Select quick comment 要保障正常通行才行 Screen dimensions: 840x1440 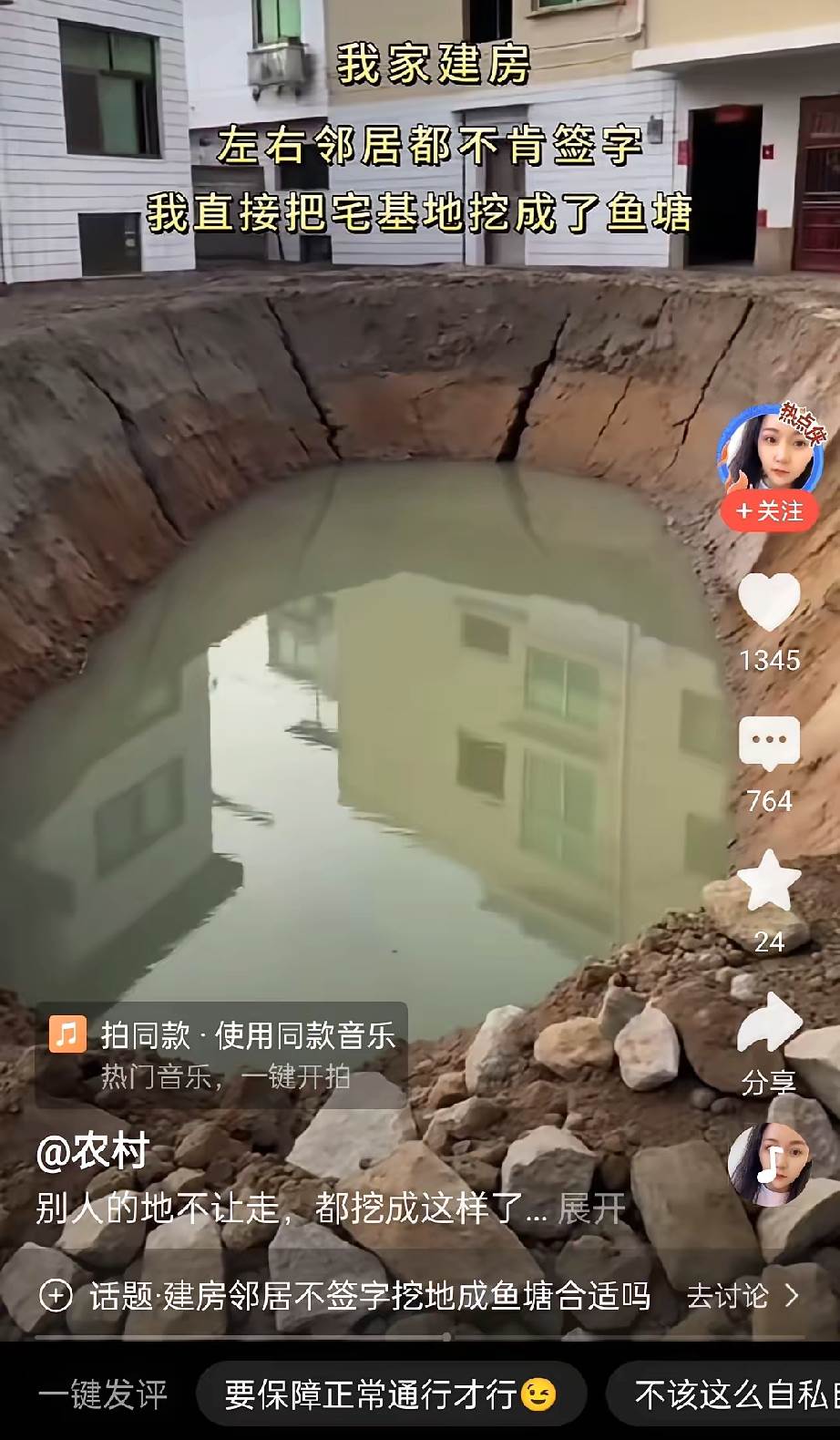(390, 1394)
